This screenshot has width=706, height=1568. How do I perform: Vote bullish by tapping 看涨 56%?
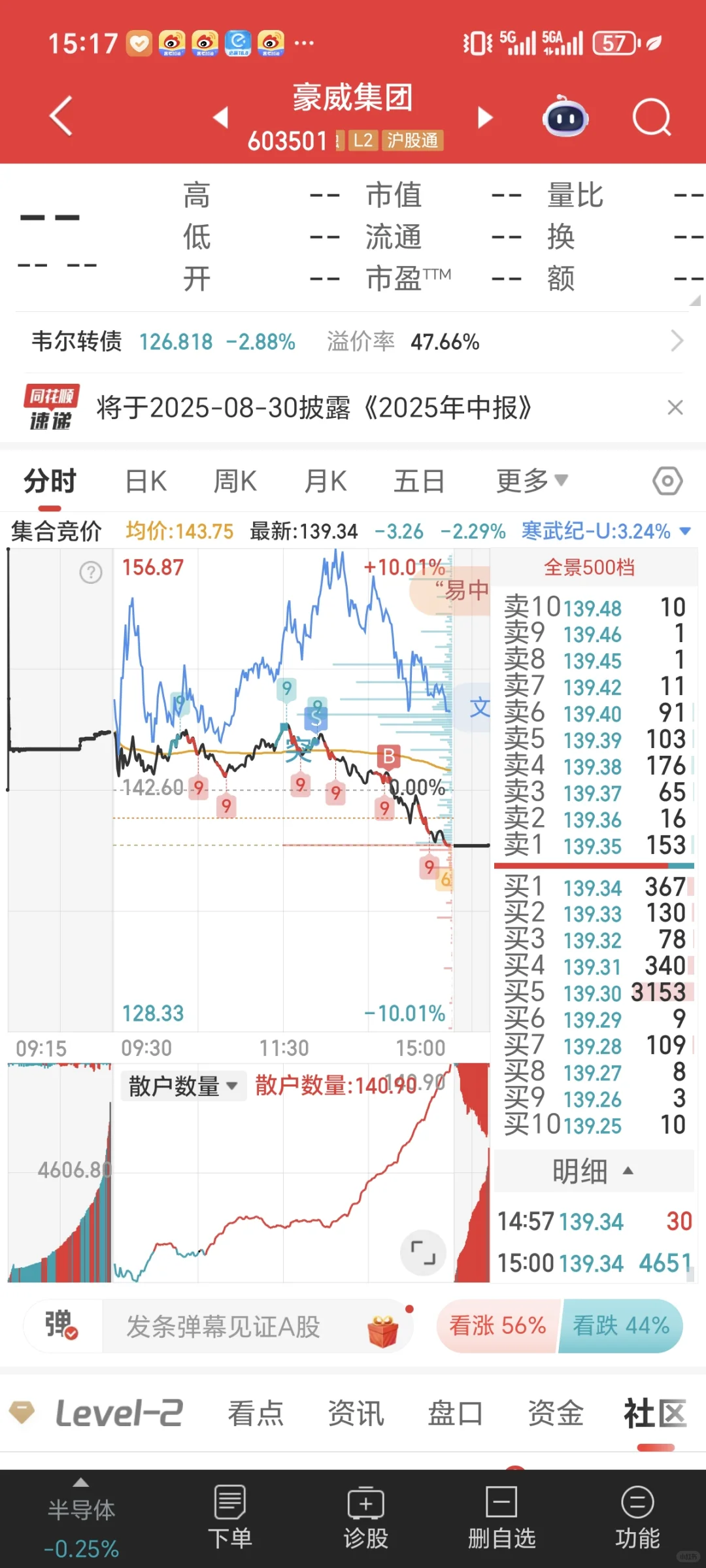497,1325
